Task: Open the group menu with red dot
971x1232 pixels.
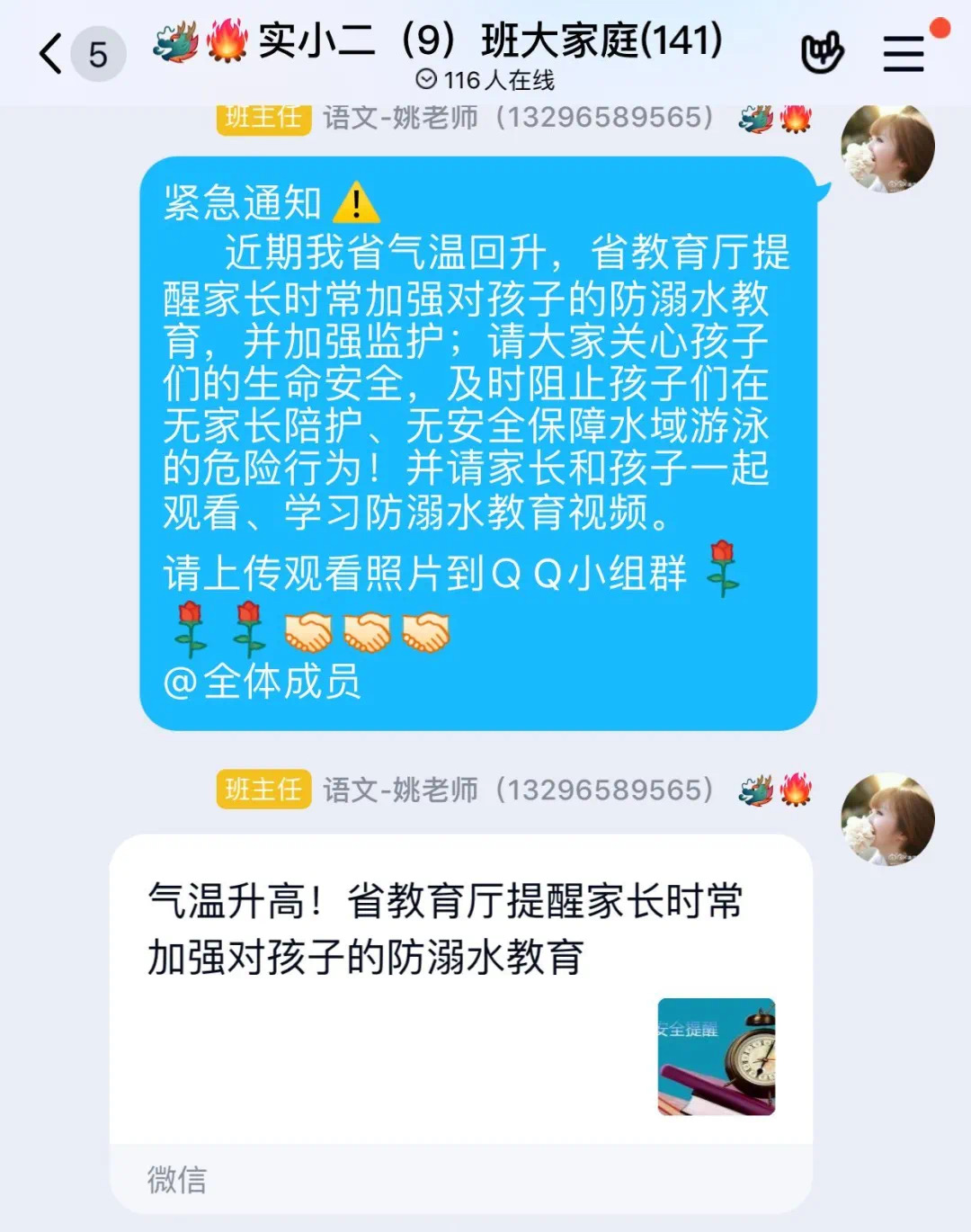Action: point(904,54)
